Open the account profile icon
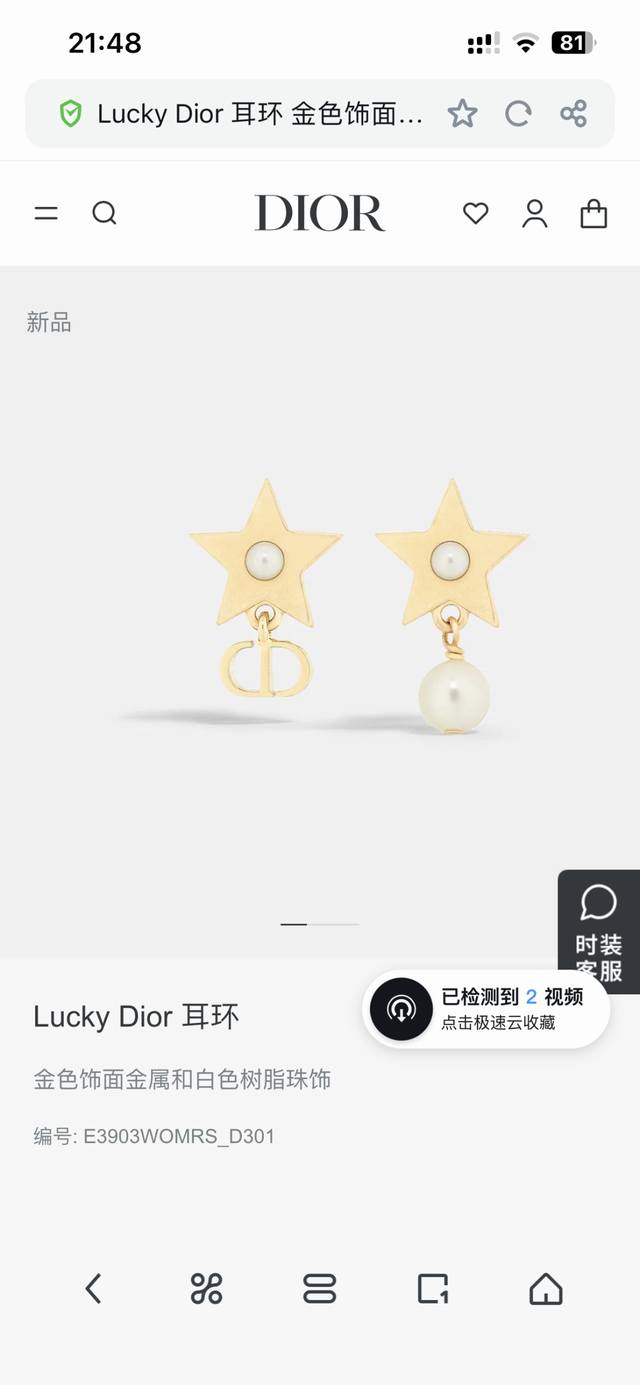The height and width of the screenshot is (1385, 640). point(535,213)
